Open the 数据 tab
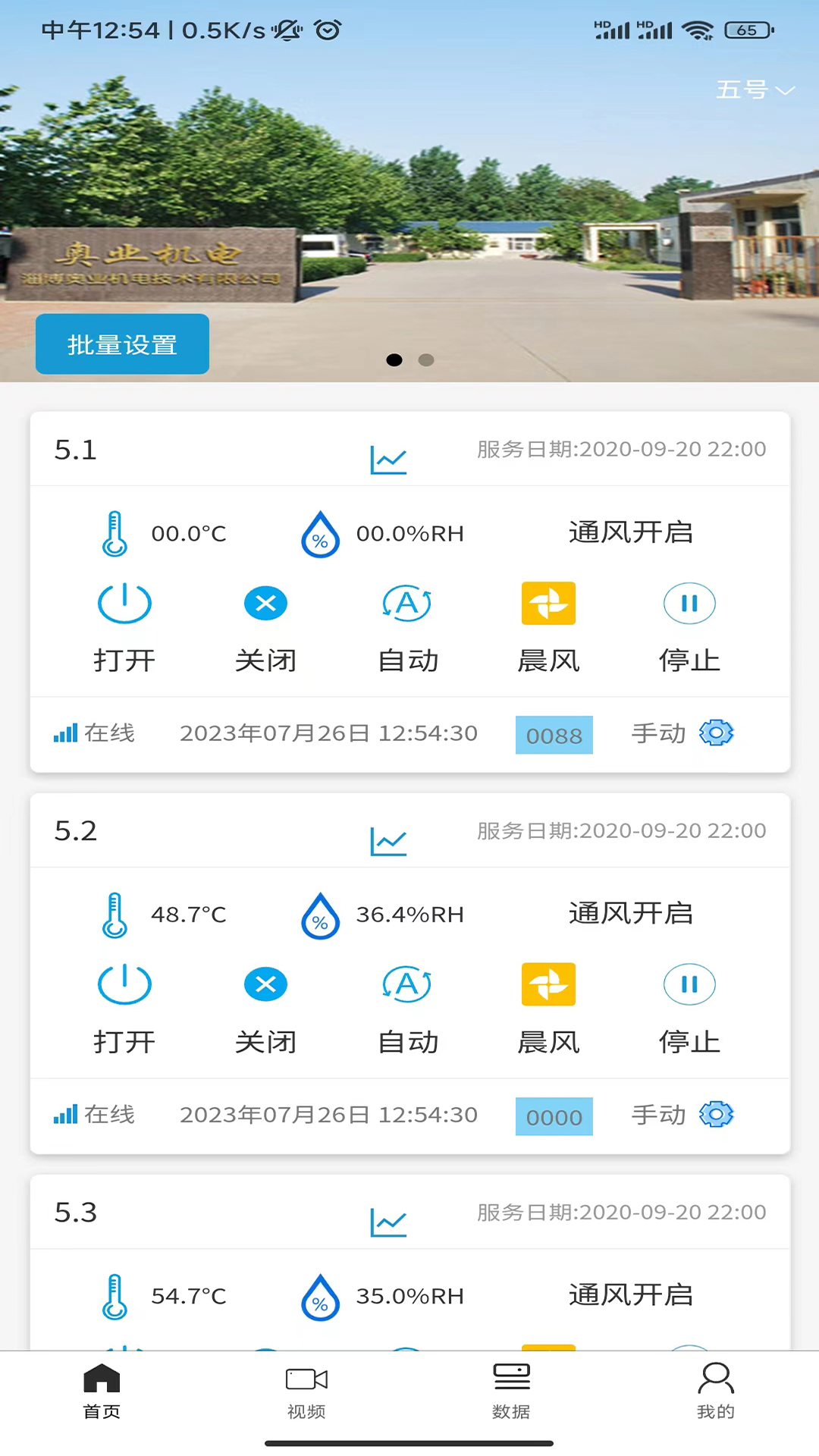The width and height of the screenshot is (819, 1456). (511, 1392)
